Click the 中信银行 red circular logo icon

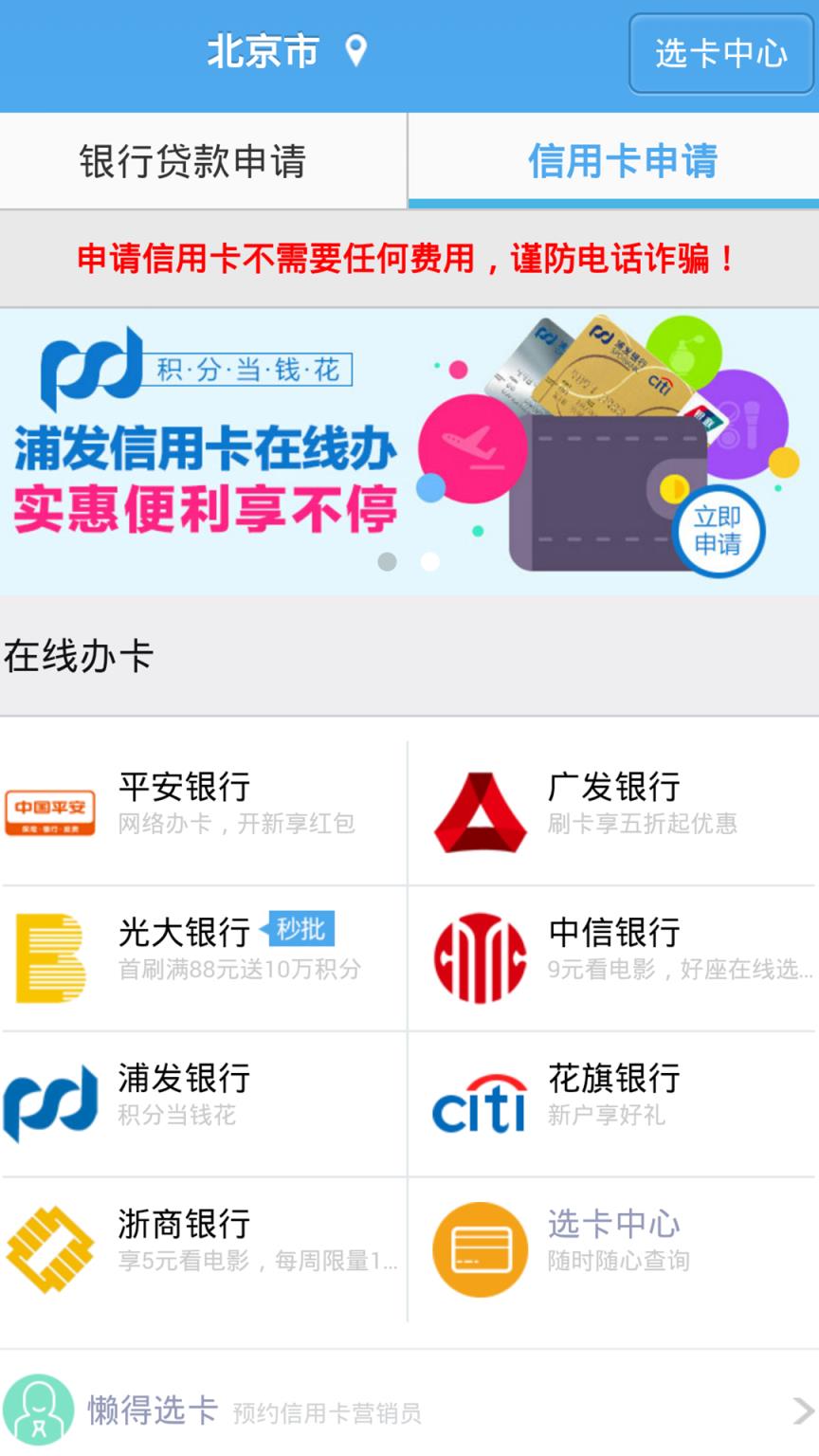pos(479,956)
